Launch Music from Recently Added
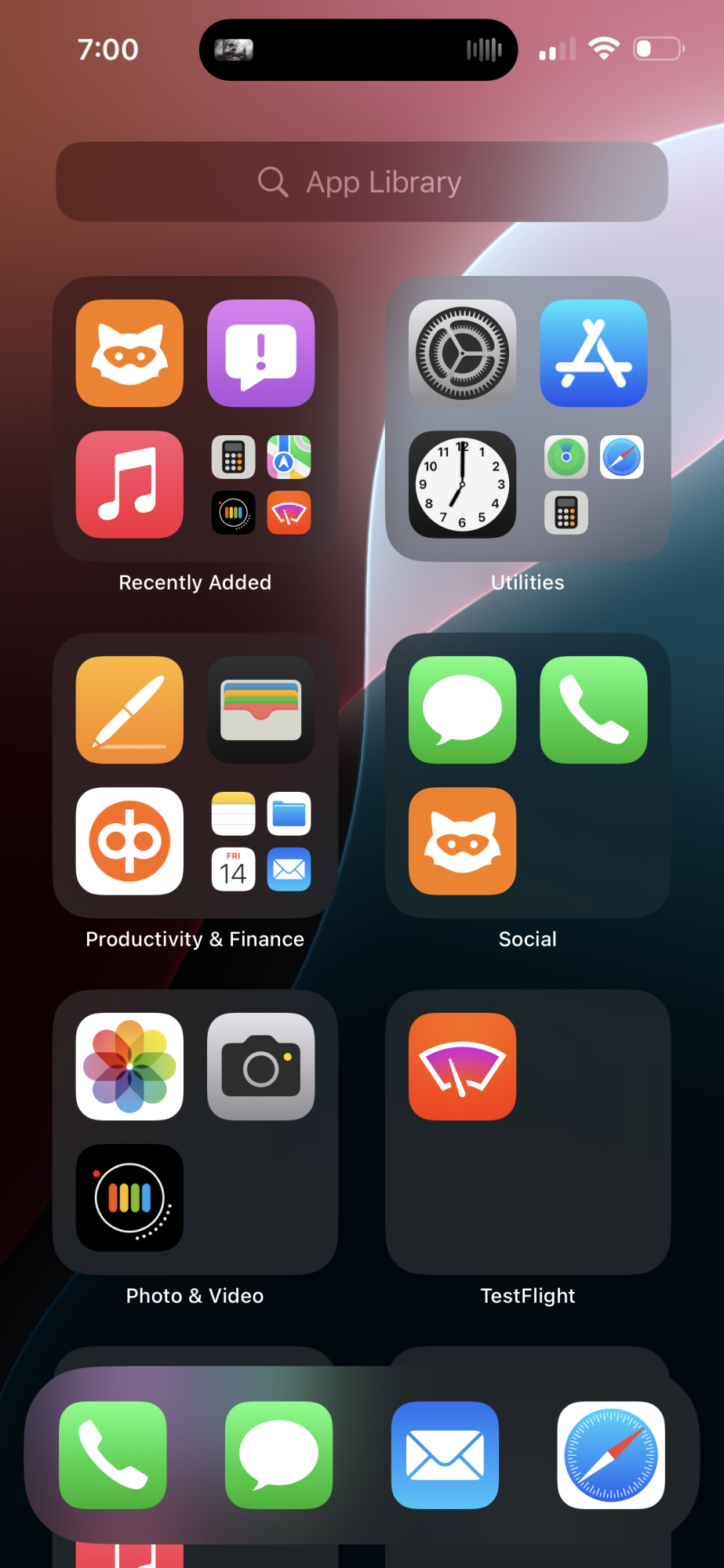 point(129,484)
